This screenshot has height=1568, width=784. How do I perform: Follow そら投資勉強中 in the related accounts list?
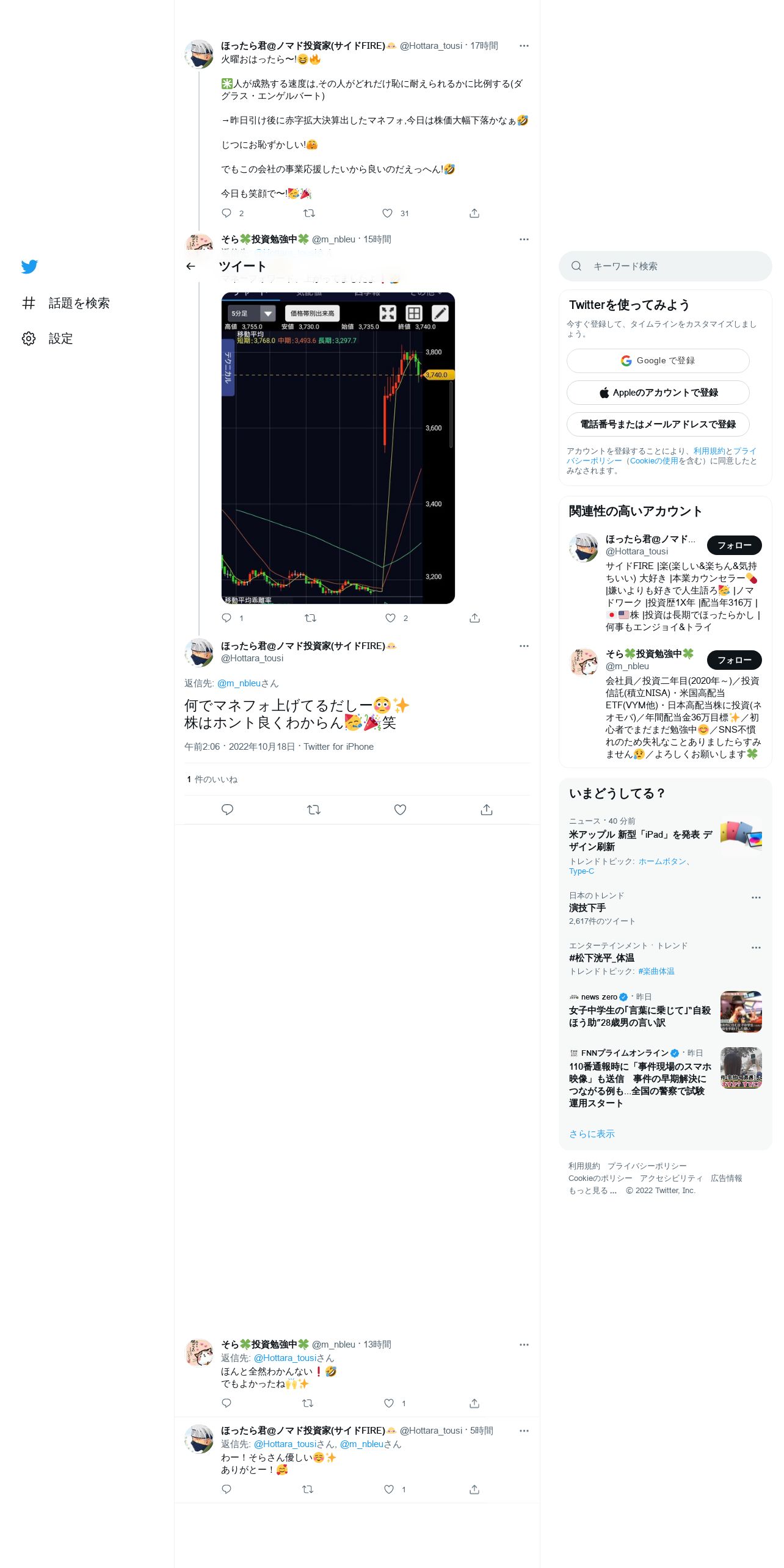(x=734, y=660)
